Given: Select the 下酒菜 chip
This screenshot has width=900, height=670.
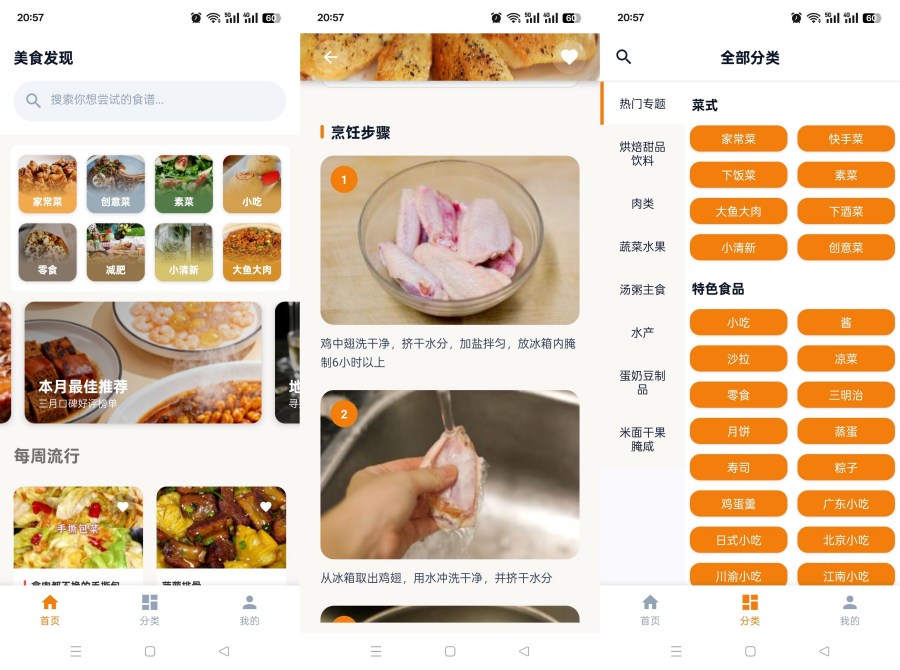Looking at the screenshot, I should tap(846, 211).
